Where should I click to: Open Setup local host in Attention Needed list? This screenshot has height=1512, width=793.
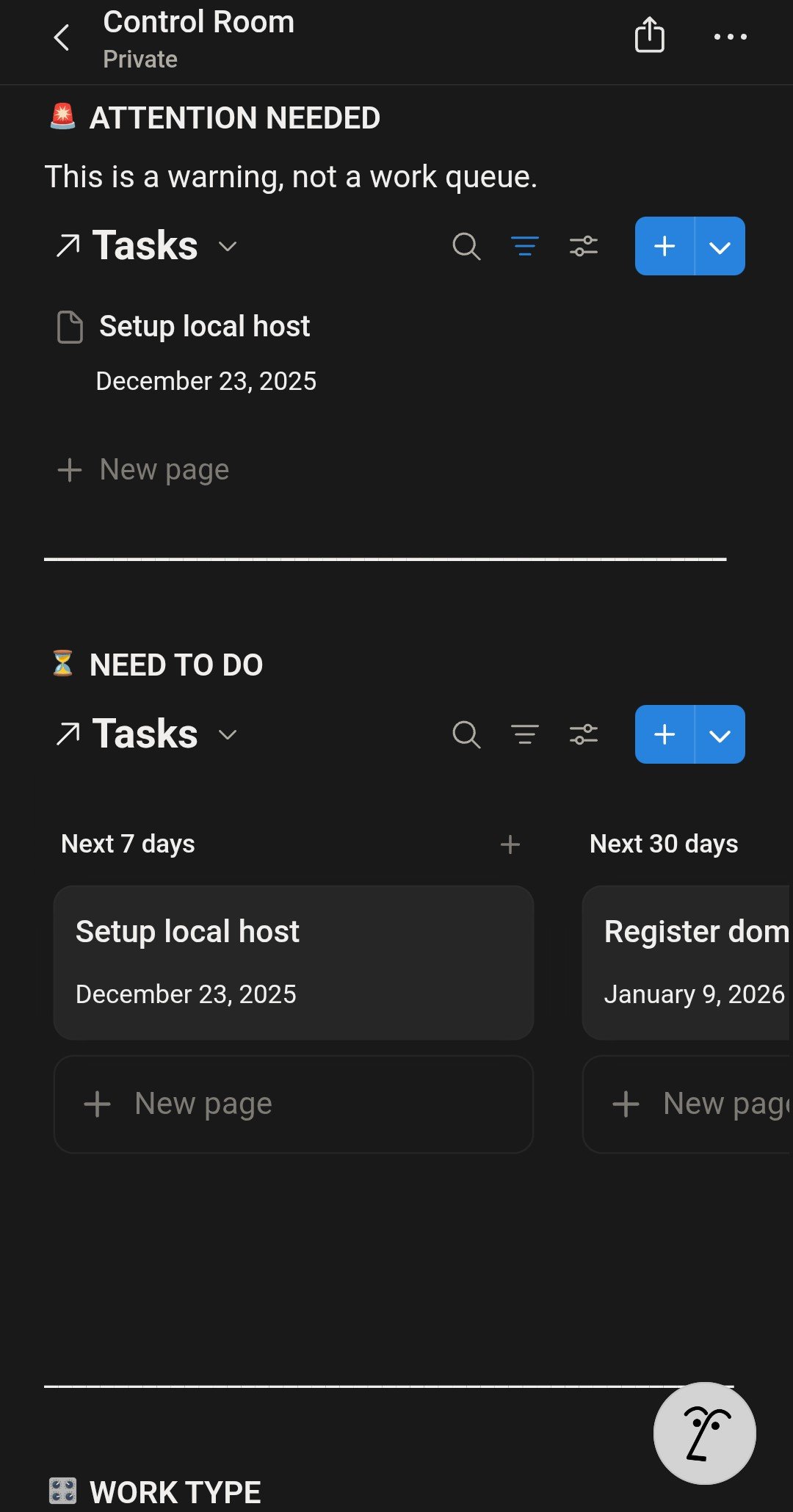pyautogui.click(x=204, y=327)
